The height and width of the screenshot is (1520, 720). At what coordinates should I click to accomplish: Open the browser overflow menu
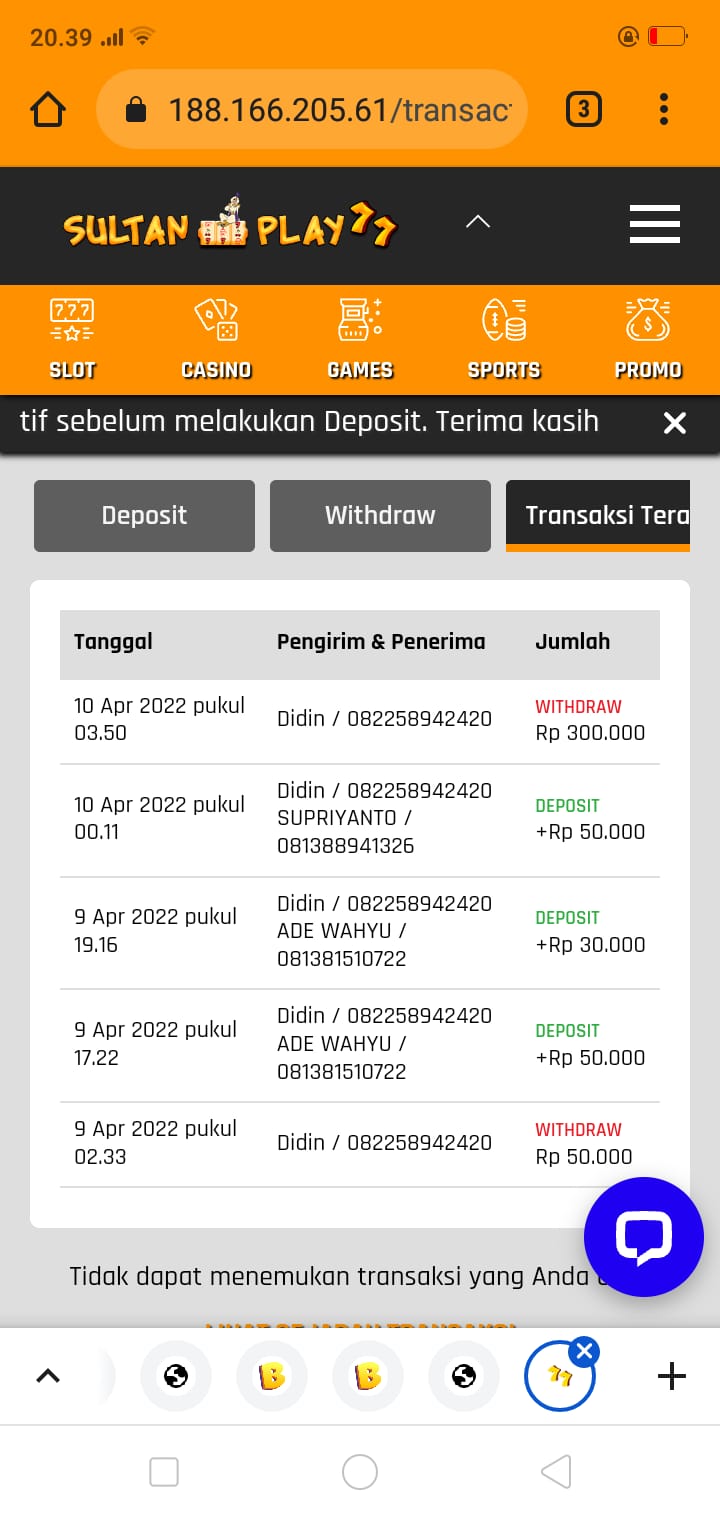[x=664, y=109]
